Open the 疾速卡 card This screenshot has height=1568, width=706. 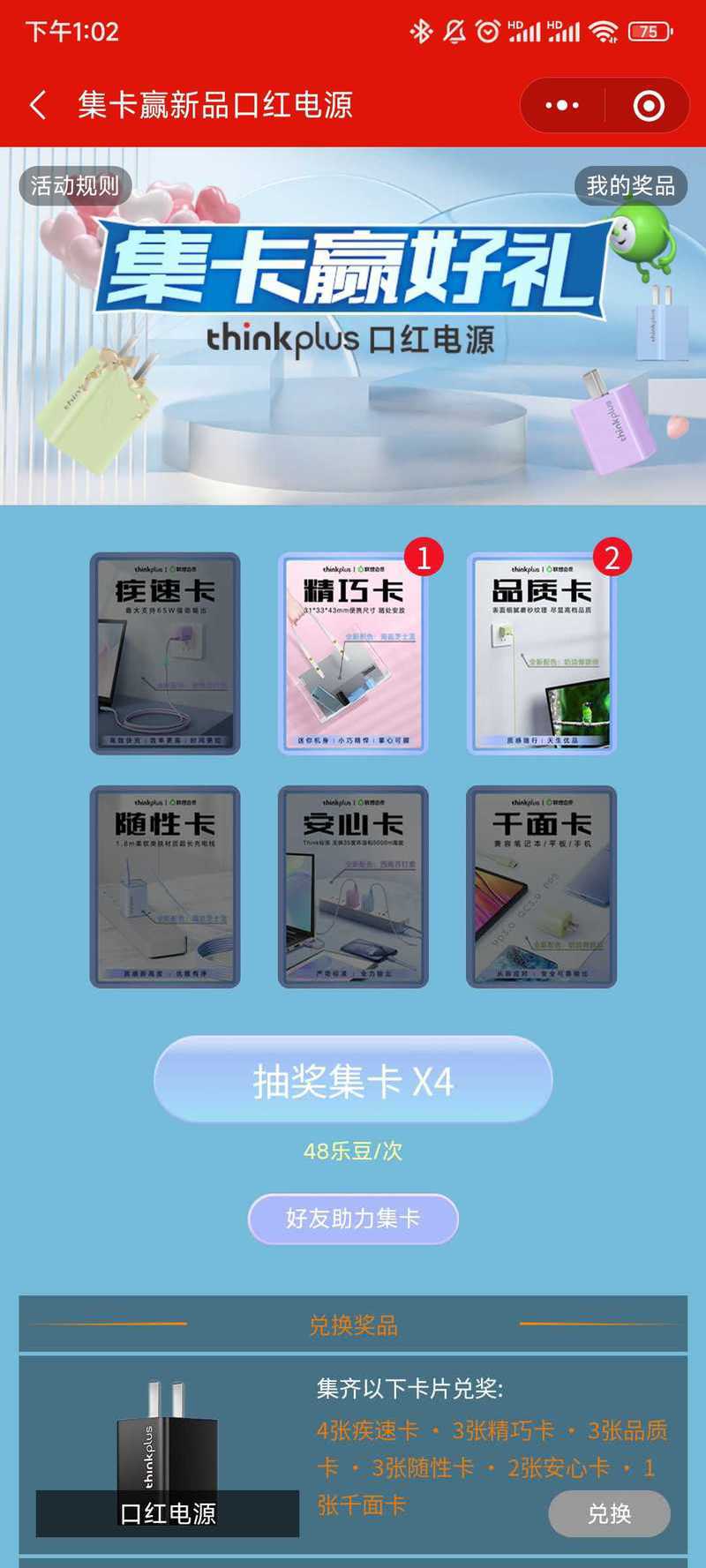pos(165,654)
